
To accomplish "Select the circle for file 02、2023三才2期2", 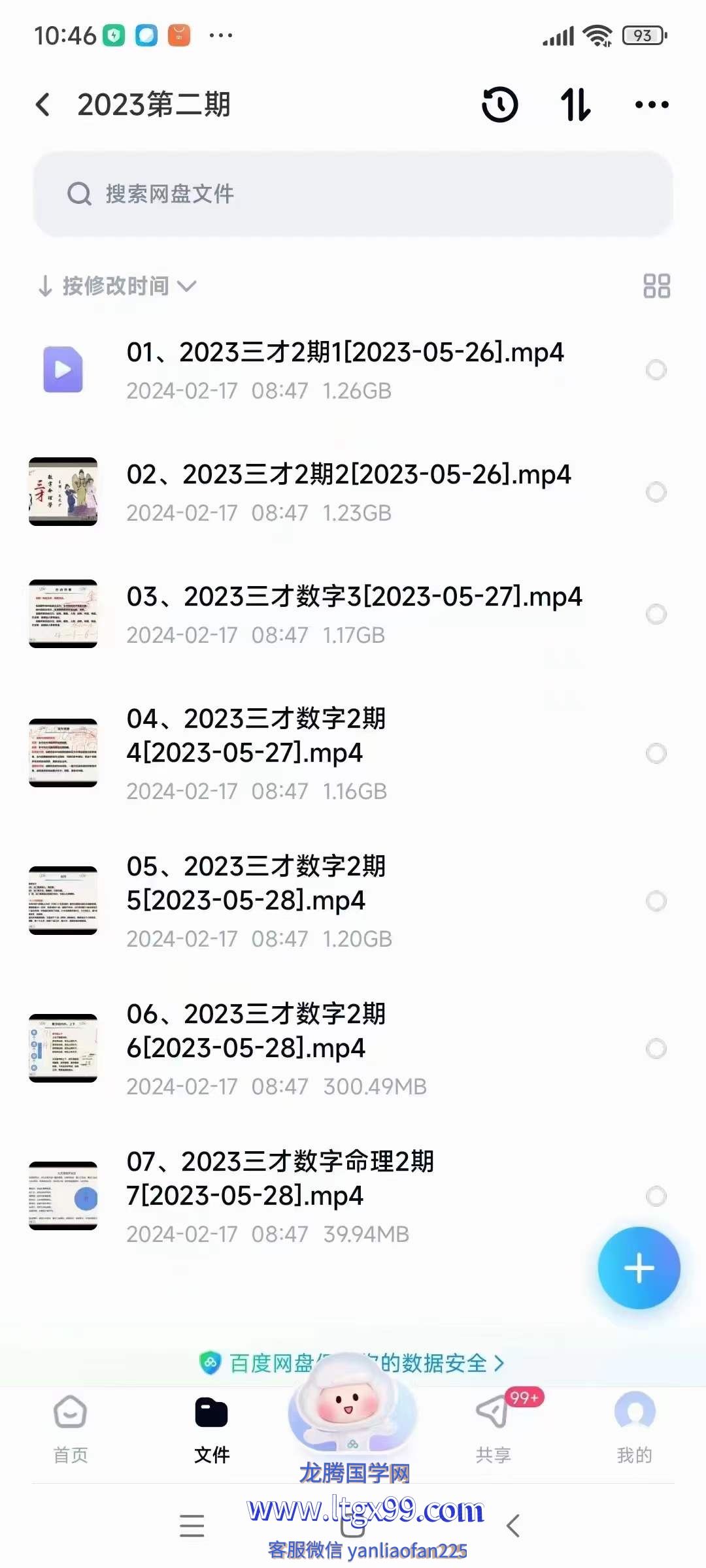I will pyautogui.click(x=656, y=492).
